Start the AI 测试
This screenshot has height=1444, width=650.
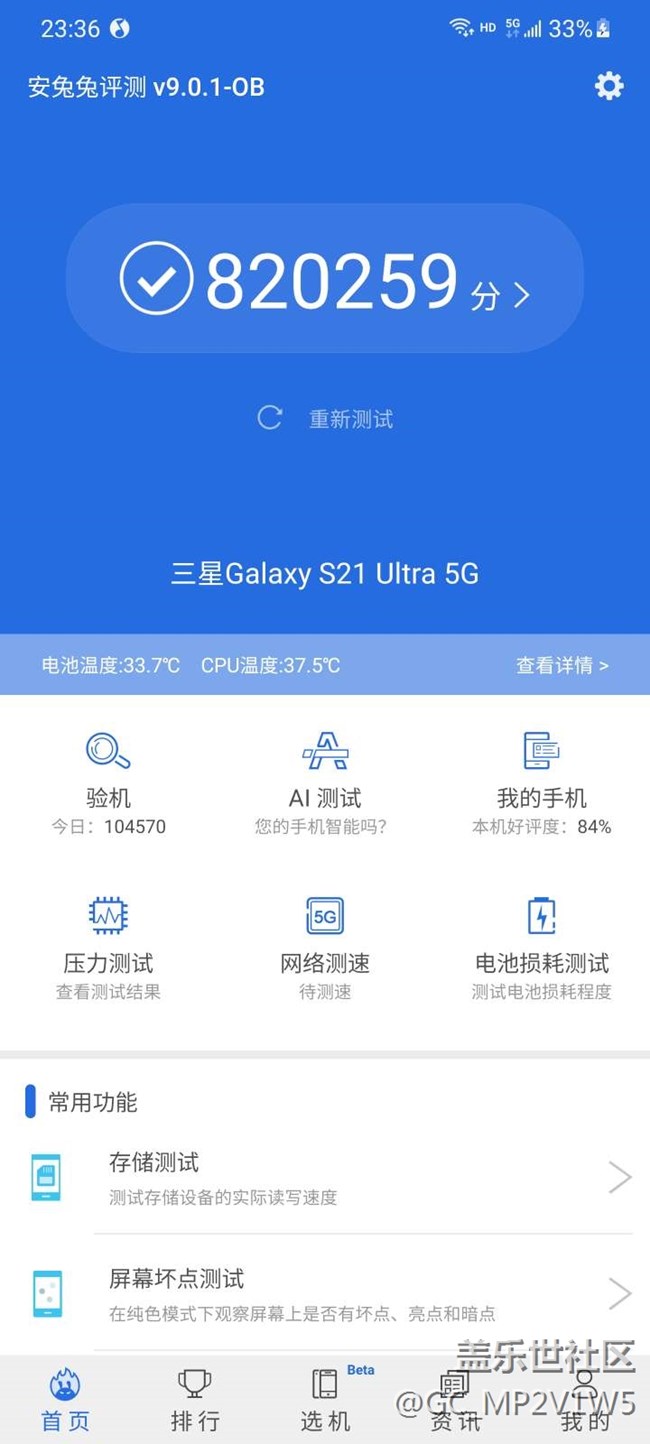[325, 783]
